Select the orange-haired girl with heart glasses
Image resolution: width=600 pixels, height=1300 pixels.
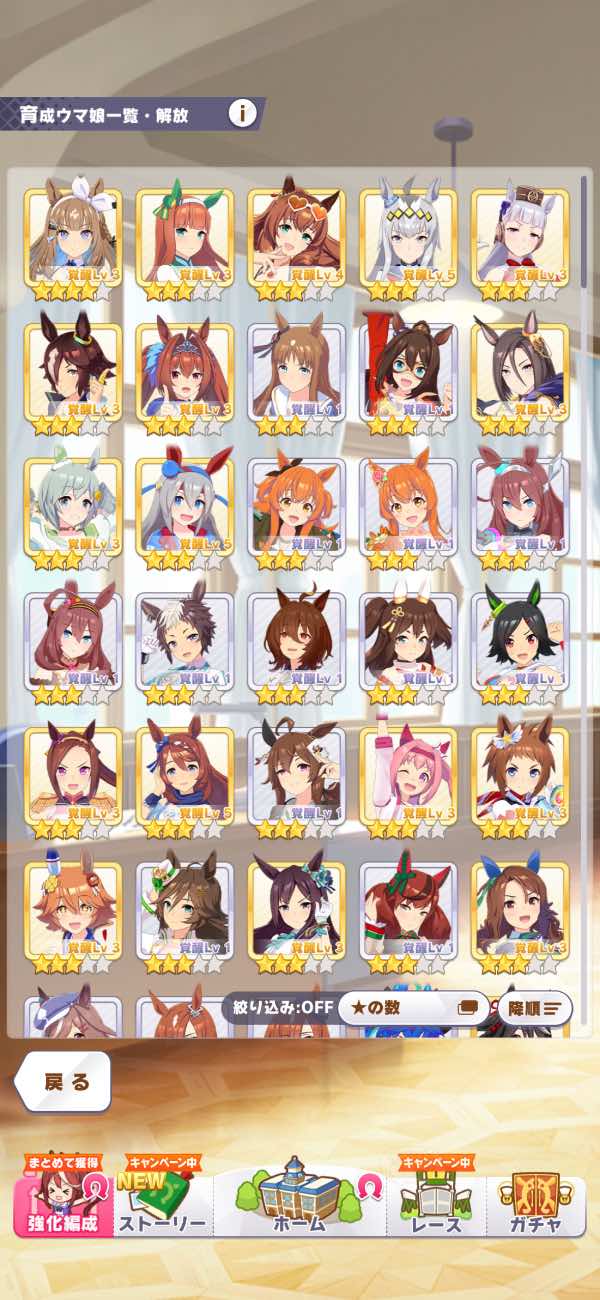[296, 240]
